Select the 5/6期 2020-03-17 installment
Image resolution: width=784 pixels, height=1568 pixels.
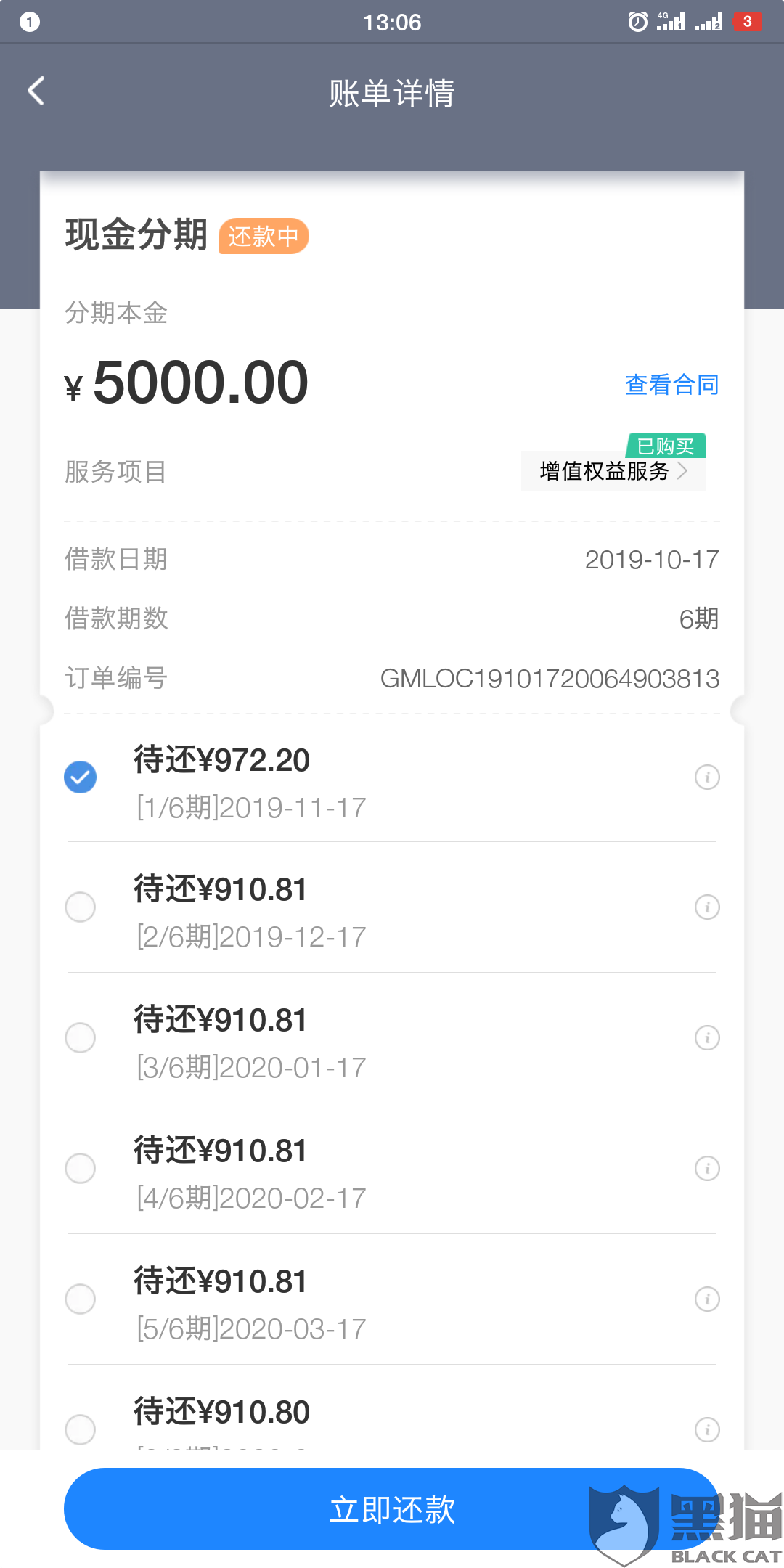81,1299
